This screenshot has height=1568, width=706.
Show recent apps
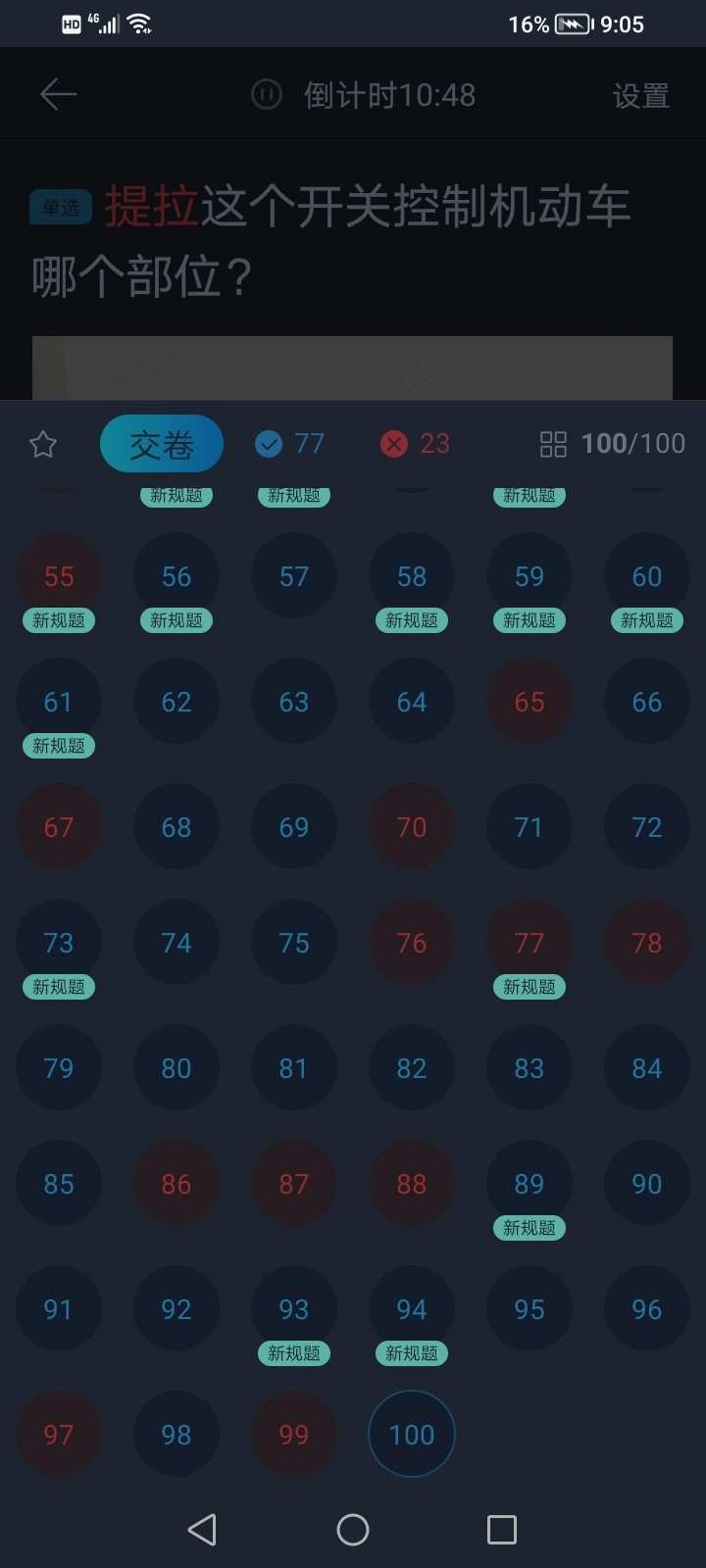(x=502, y=1530)
